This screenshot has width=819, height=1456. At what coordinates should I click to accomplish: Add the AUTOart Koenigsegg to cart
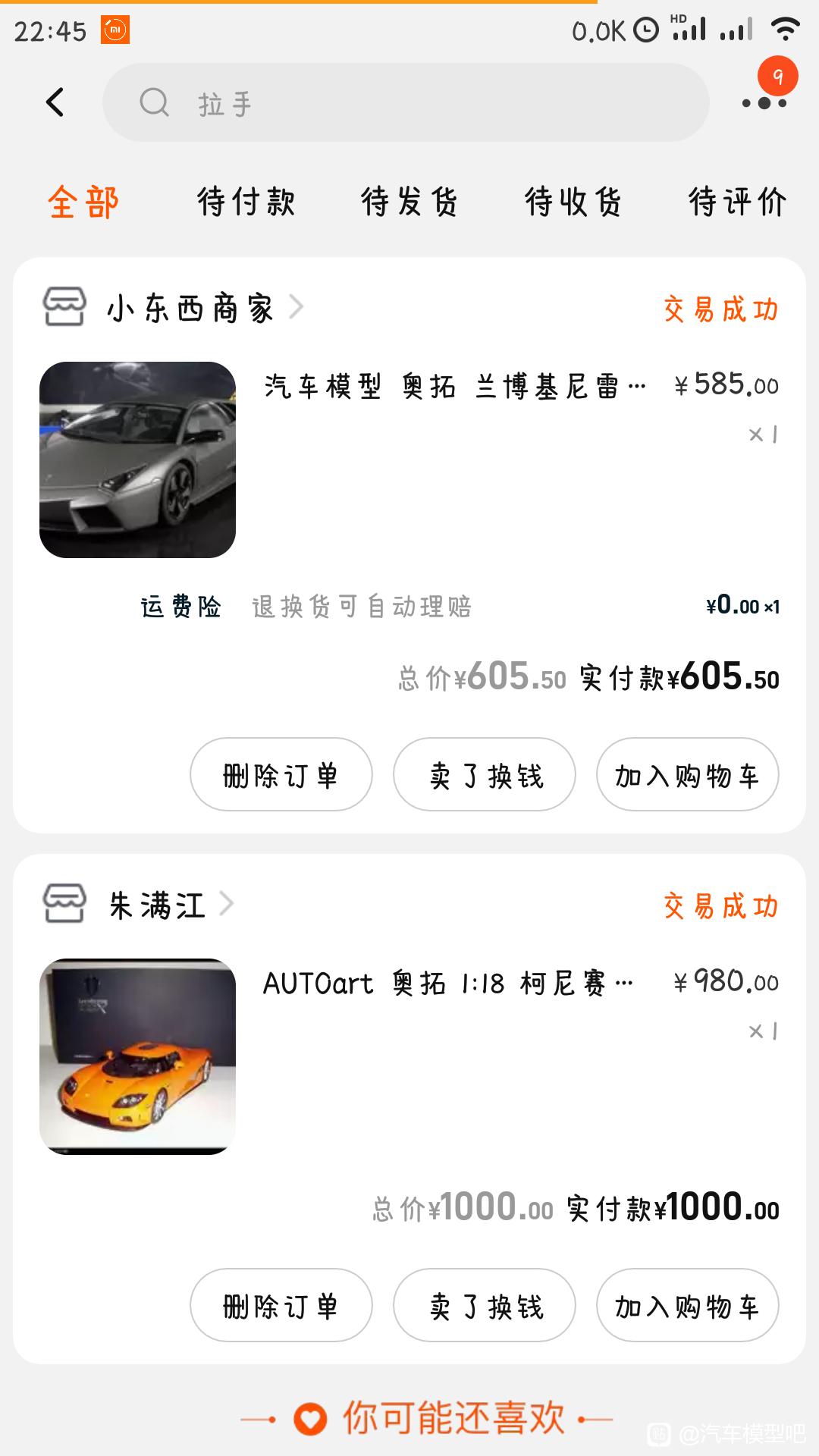[x=688, y=1305]
